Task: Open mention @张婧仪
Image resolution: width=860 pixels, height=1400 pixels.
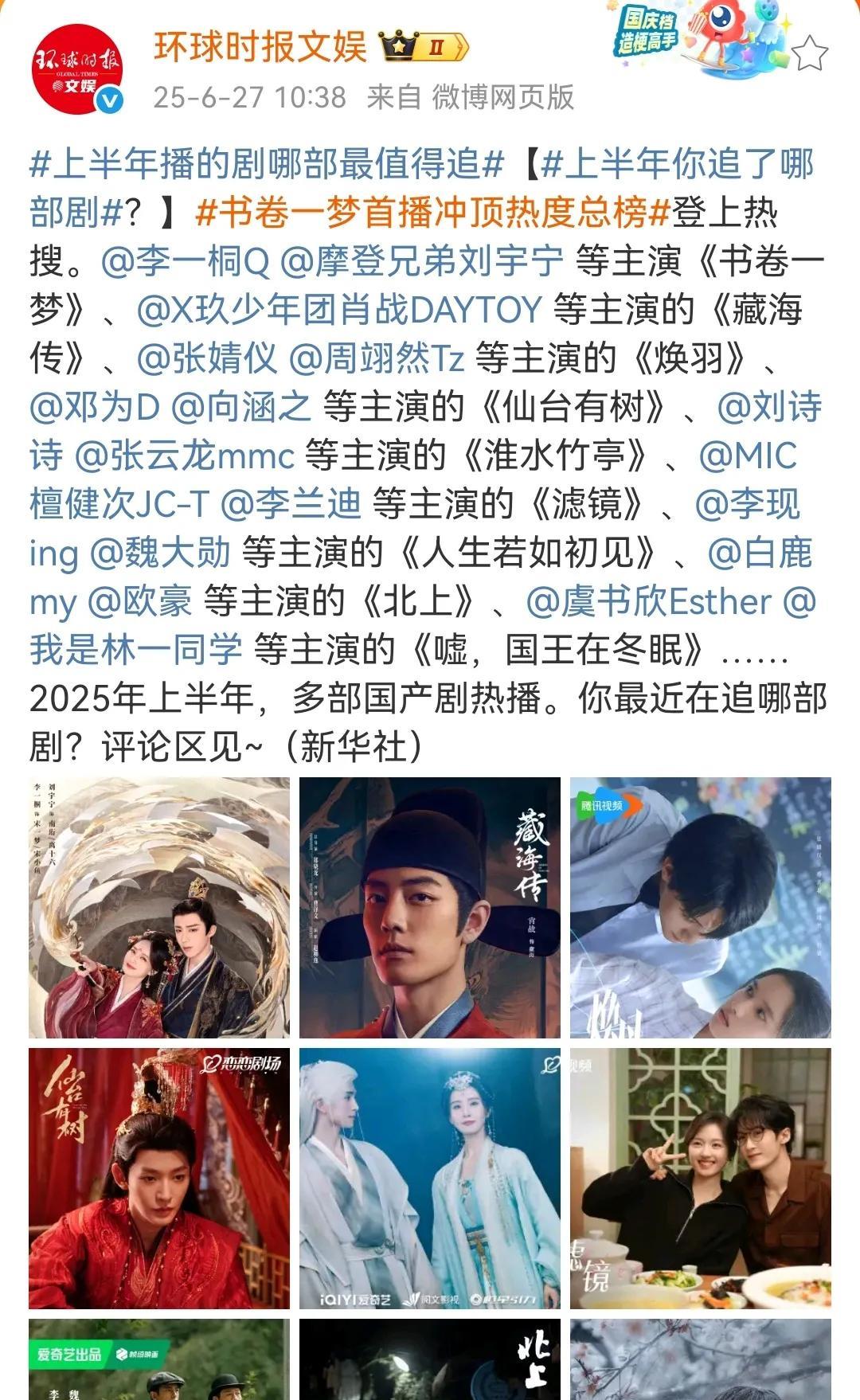Action: pyautogui.click(x=207, y=358)
